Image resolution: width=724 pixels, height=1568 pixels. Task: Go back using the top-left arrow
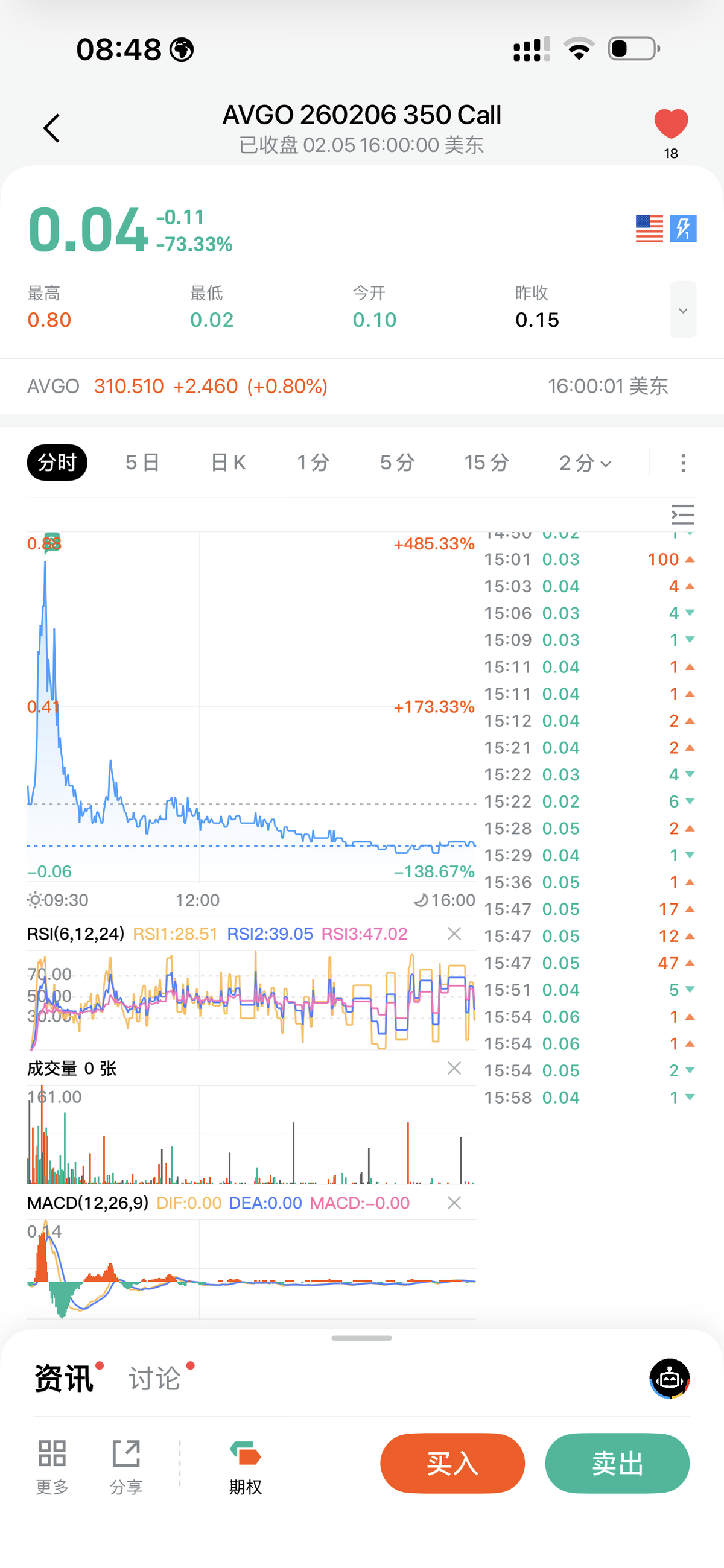(x=52, y=128)
